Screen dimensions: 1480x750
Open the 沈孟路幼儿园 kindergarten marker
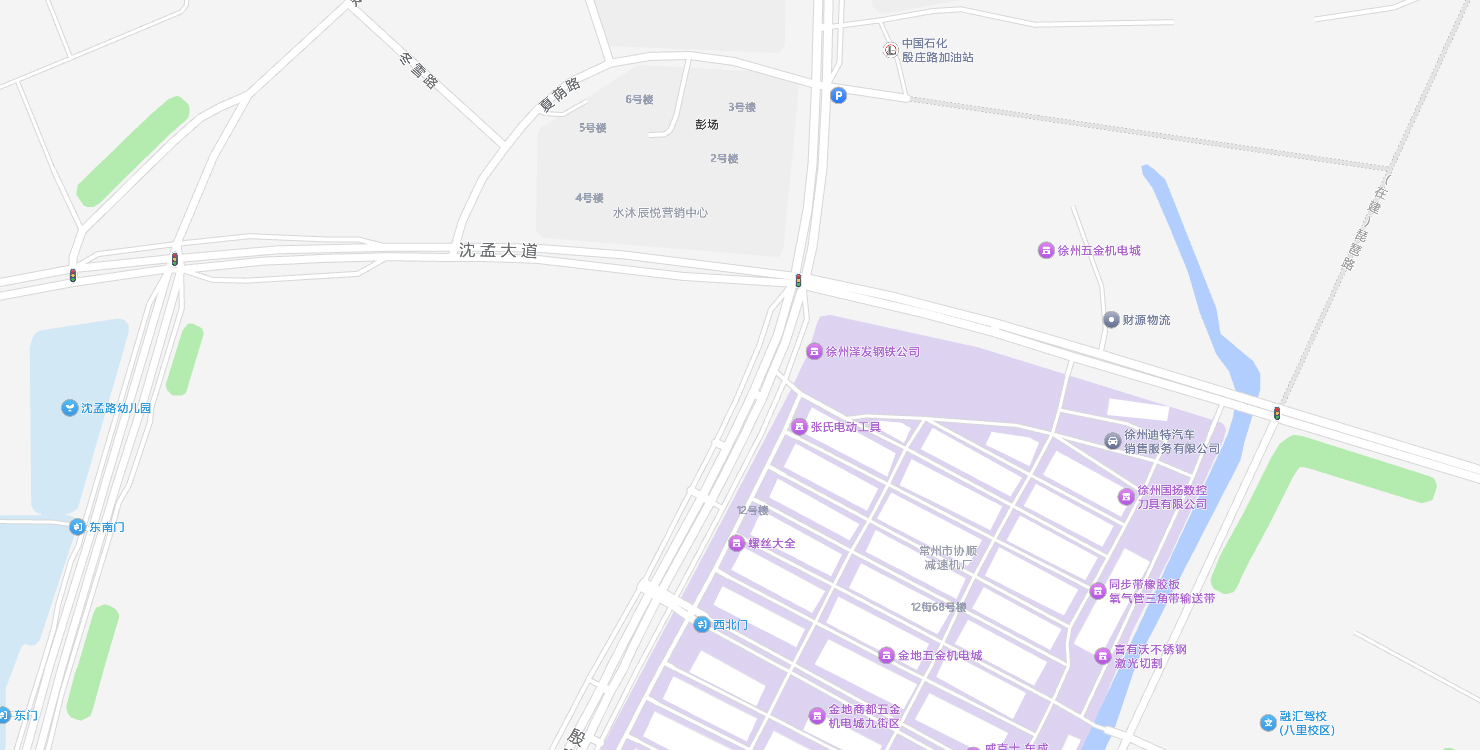coord(69,408)
